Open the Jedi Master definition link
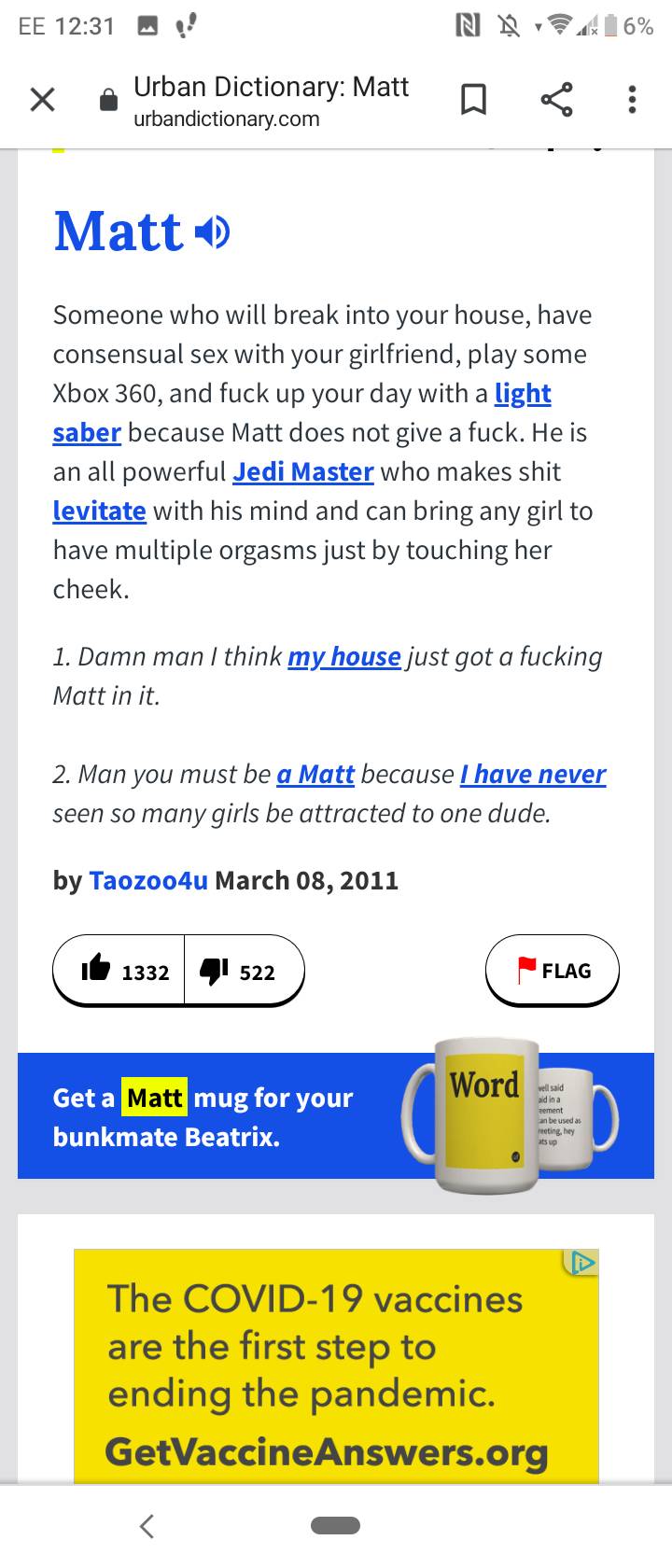Screen dimensions: 672x1568 pyautogui.click(x=301, y=471)
